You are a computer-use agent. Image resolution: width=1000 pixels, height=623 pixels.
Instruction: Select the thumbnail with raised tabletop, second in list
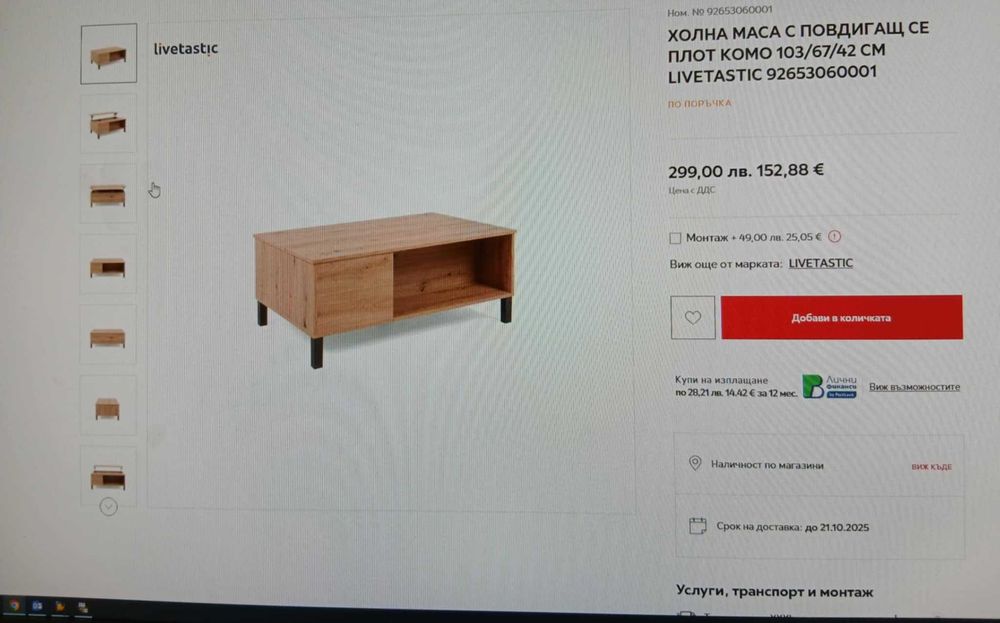[108, 125]
